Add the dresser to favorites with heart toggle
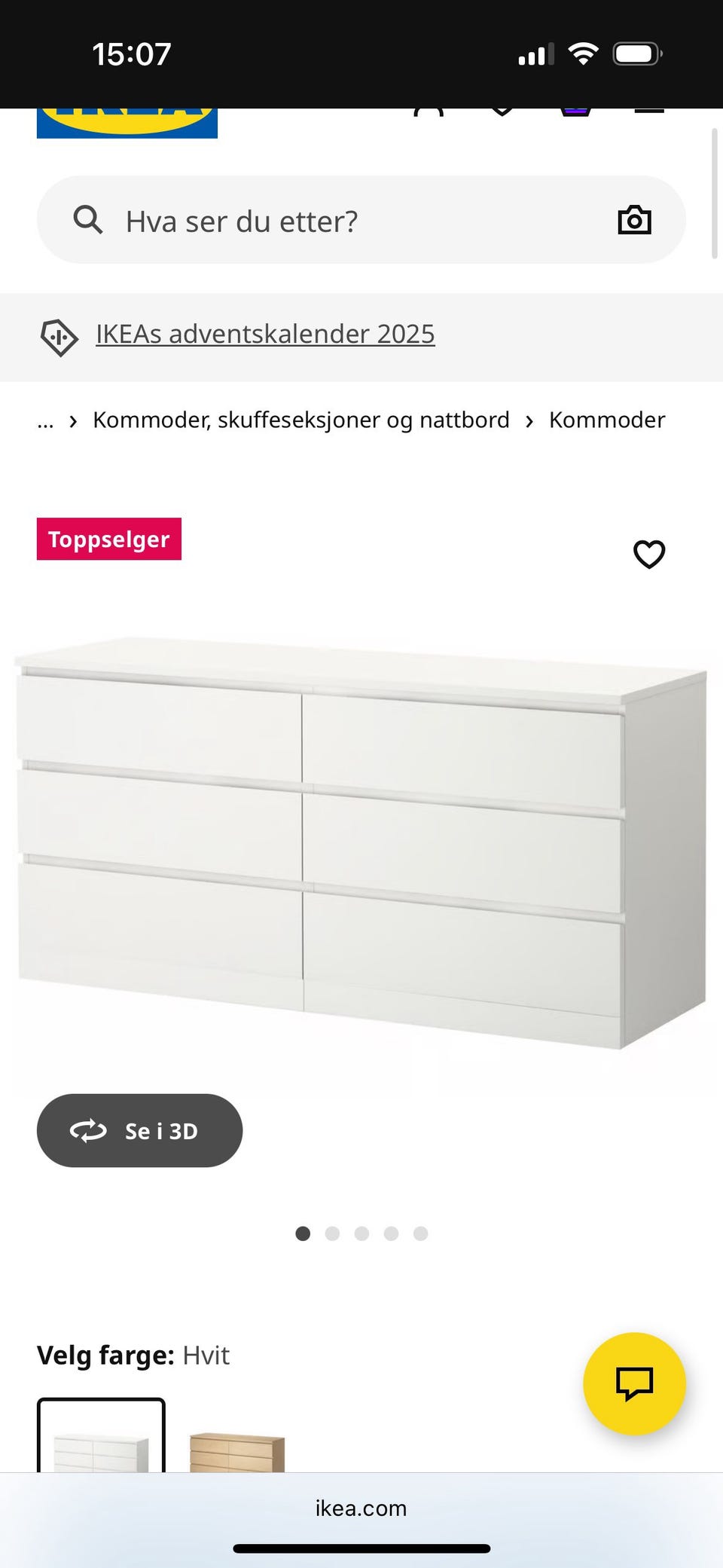The height and width of the screenshot is (1568, 723). click(649, 554)
